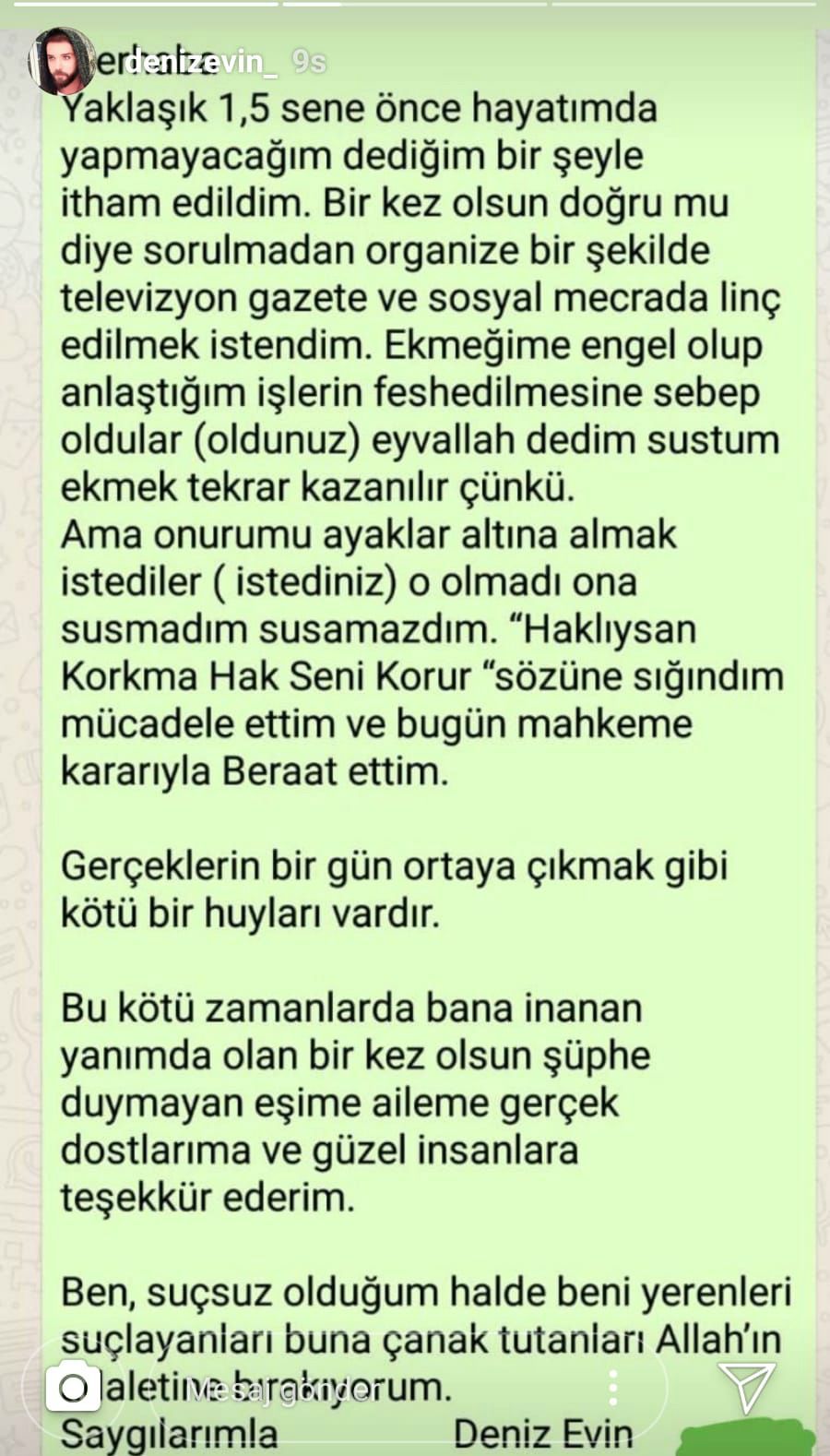Open denizevin_ profile avatar
The width and height of the screenshot is (830, 1456).
tap(62, 61)
